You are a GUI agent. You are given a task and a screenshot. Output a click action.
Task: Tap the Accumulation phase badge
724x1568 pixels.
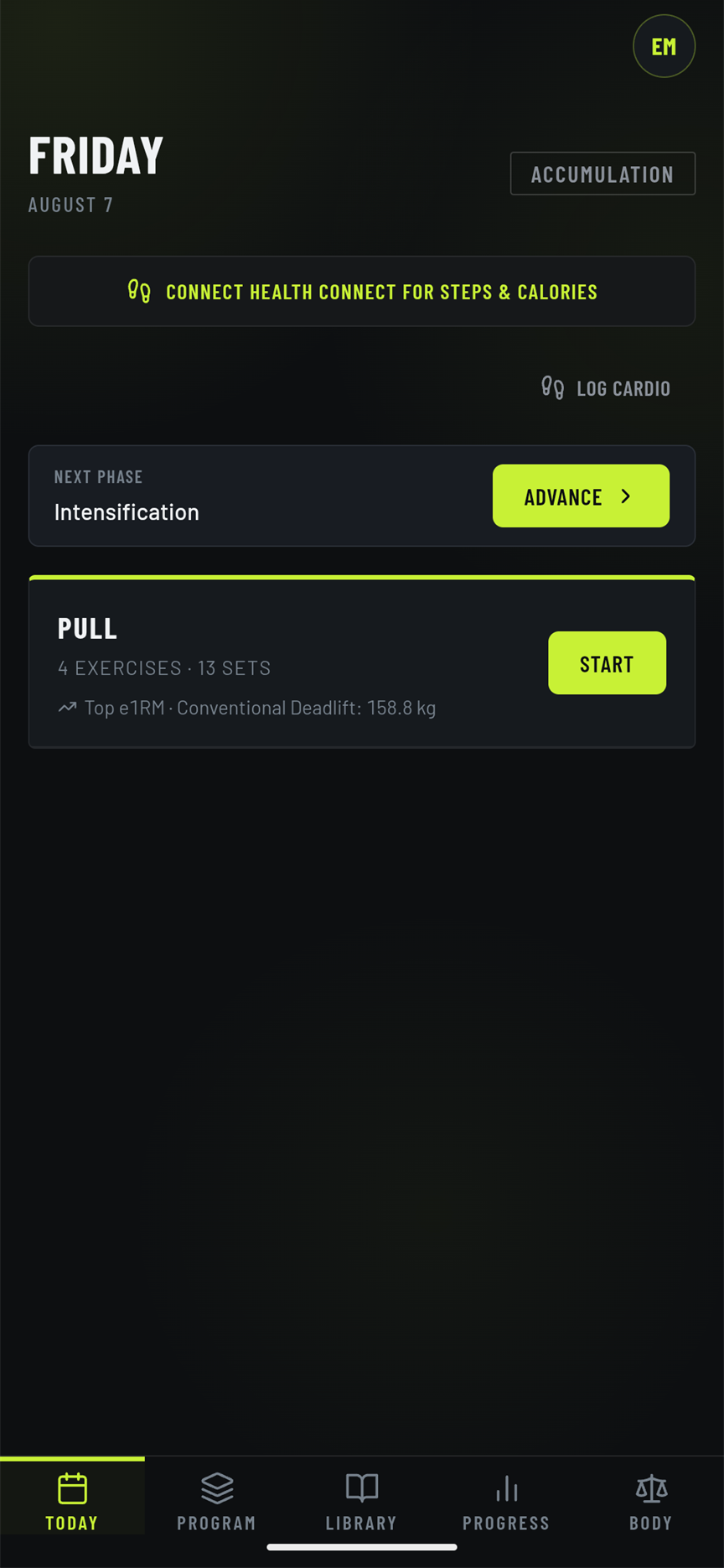coord(602,174)
